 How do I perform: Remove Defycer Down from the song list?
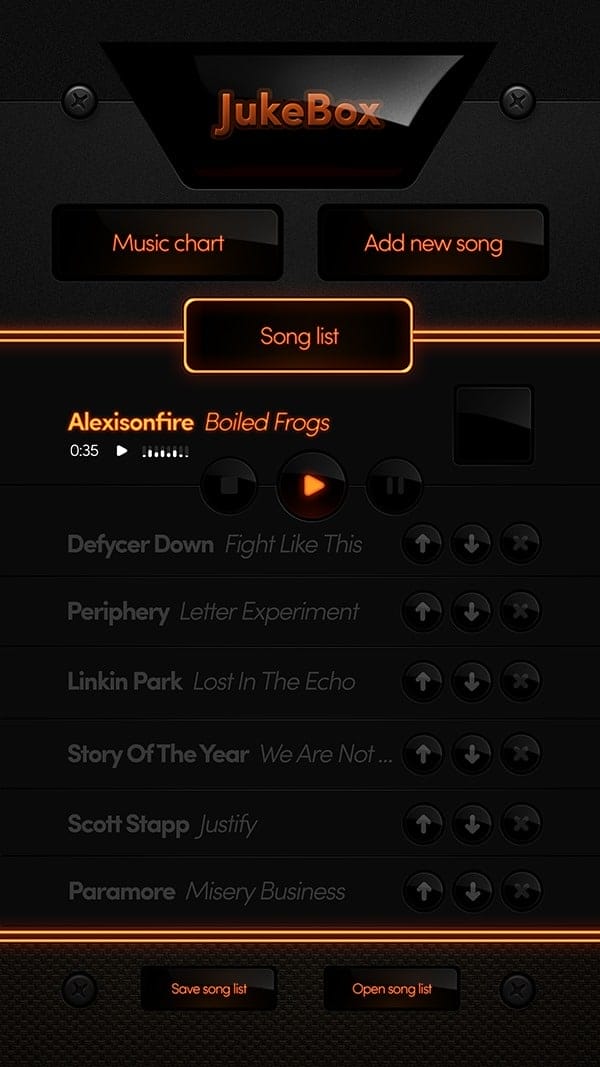pos(520,544)
